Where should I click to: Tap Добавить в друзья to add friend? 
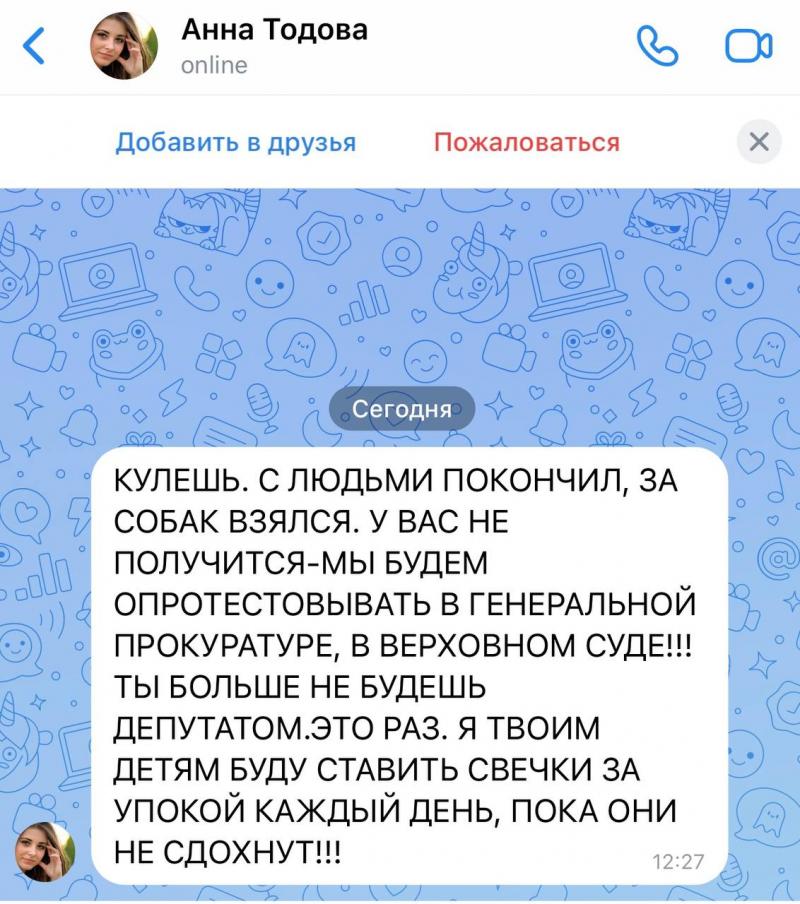tap(235, 142)
